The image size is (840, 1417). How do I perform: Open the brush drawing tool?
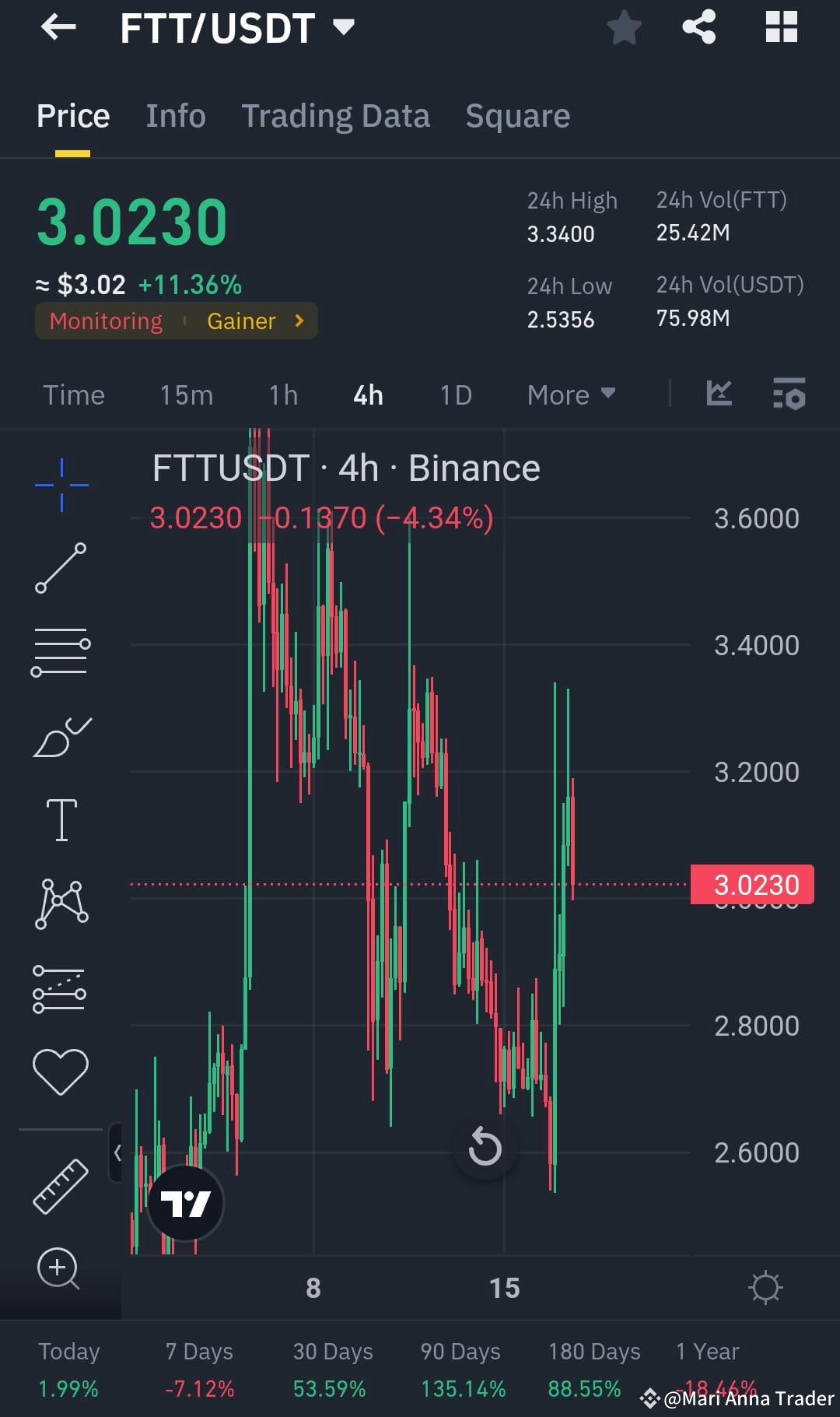tap(61, 735)
